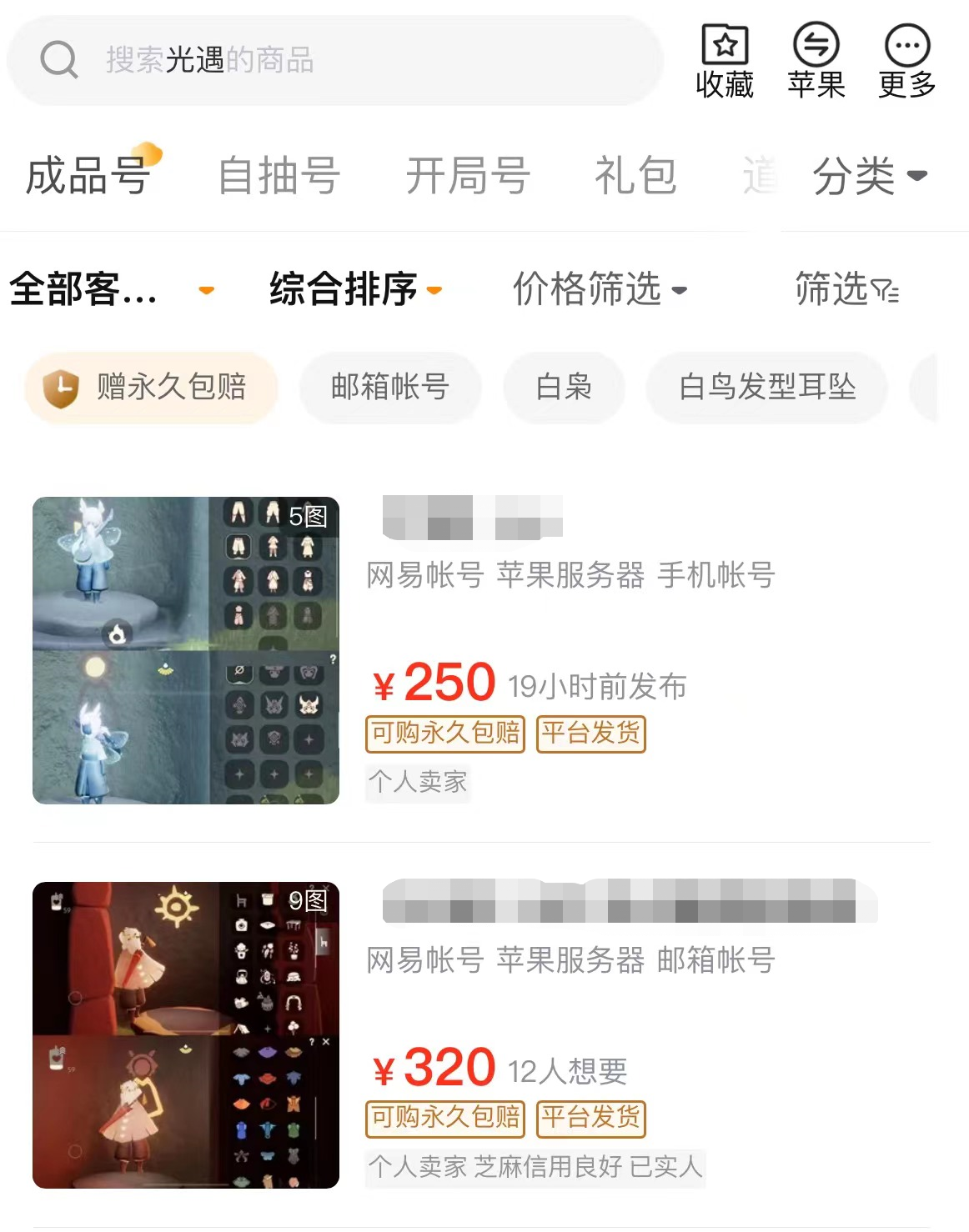
Task: Expand the 价格筛选 price filter
Action: click(x=599, y=290)
